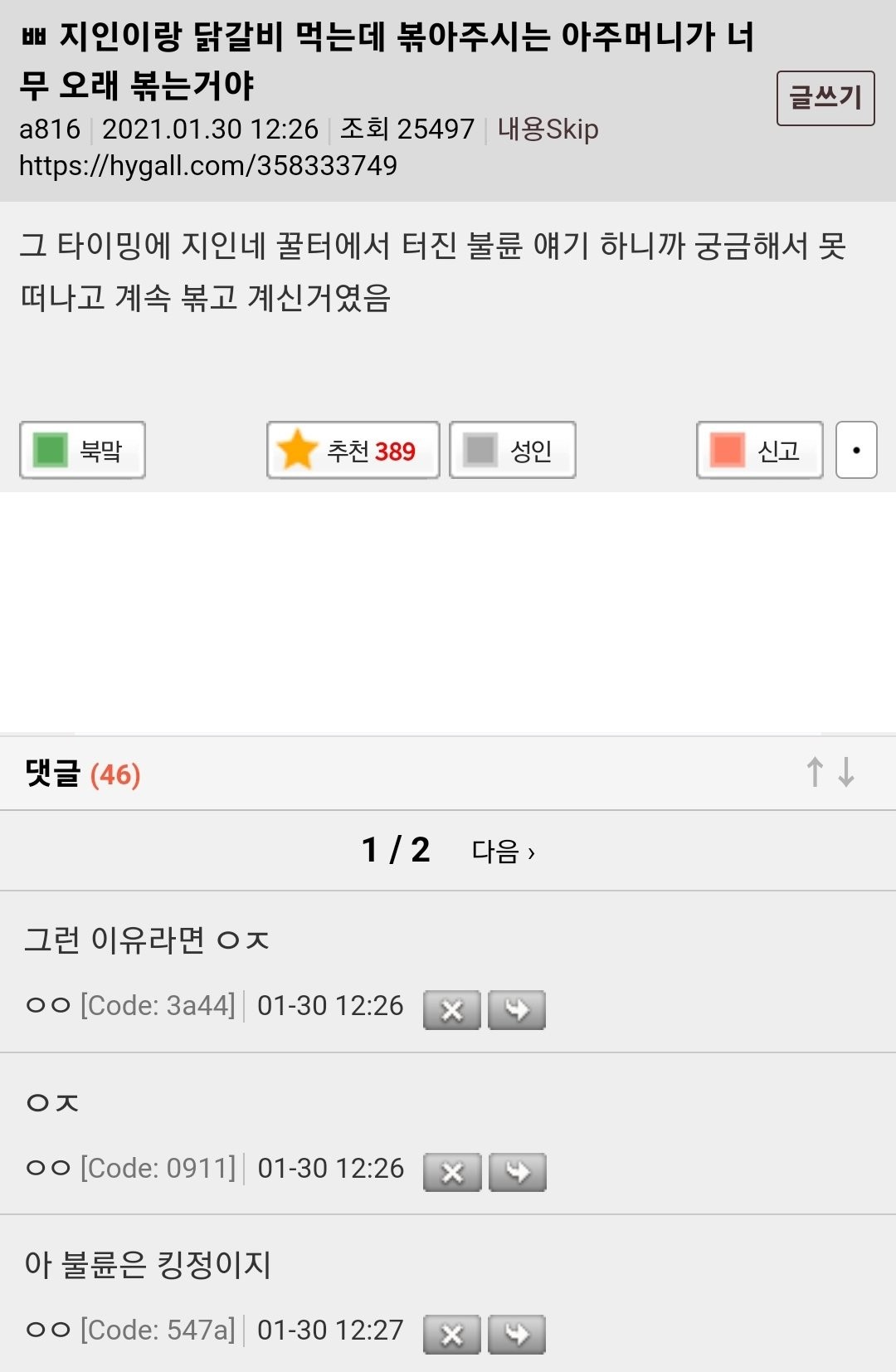Delete the comment from Code 3a44
The height and width of the screenshot is (1372, 896).
click(452, 1010)
